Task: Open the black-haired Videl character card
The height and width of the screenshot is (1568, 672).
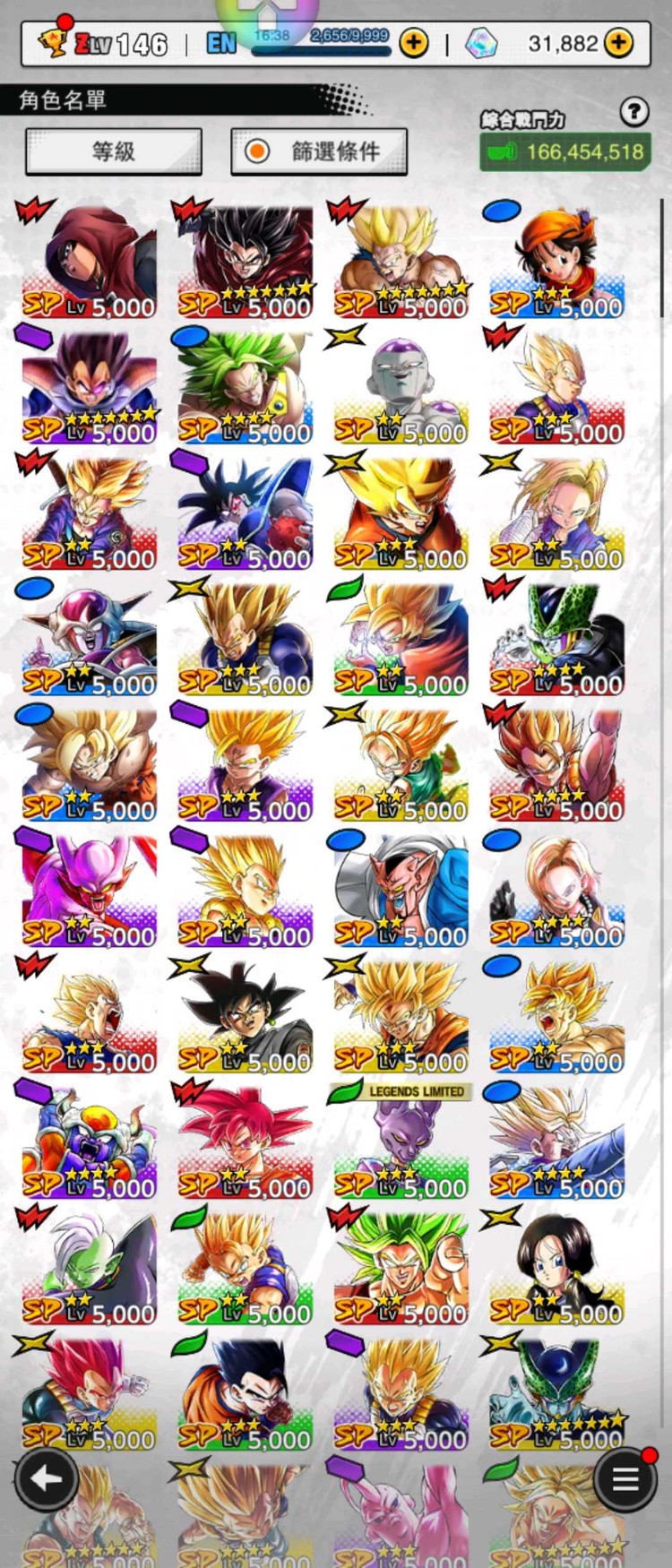Action: 556,1268
